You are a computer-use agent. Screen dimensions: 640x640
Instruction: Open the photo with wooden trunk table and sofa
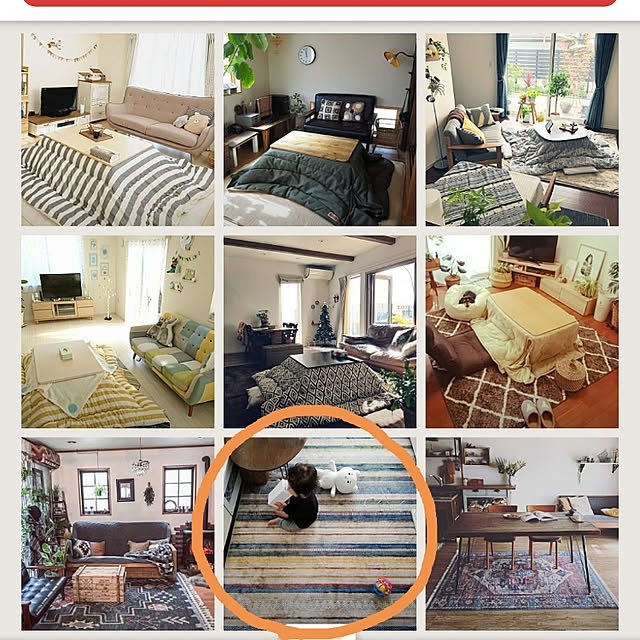click(x=118, y=533)
